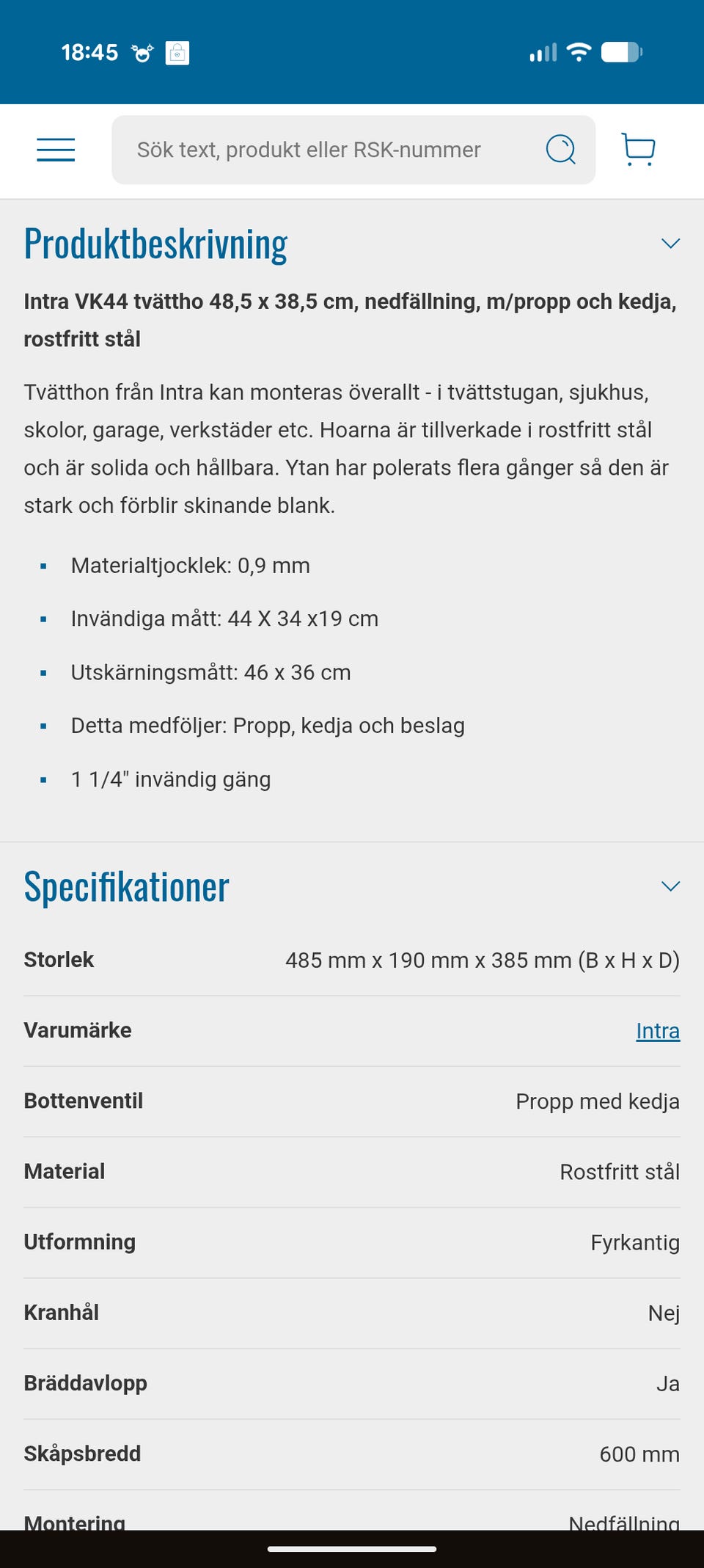The width and height of the screenshot is (704, 1568).
Task: Click the Storlek specification row
Action: coord(352,958)
